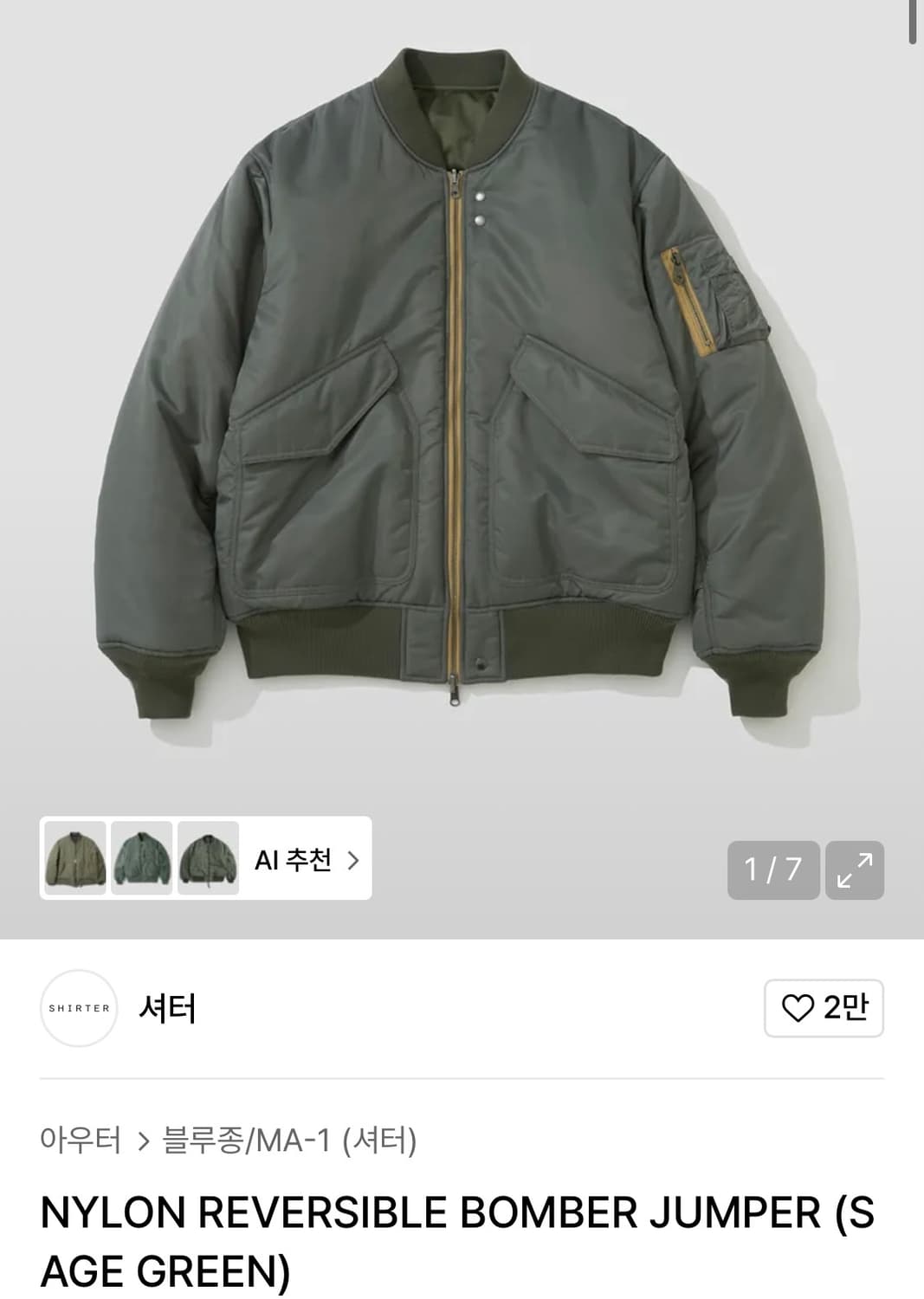Tap the AI 추천 label text

tap(293, 860)
